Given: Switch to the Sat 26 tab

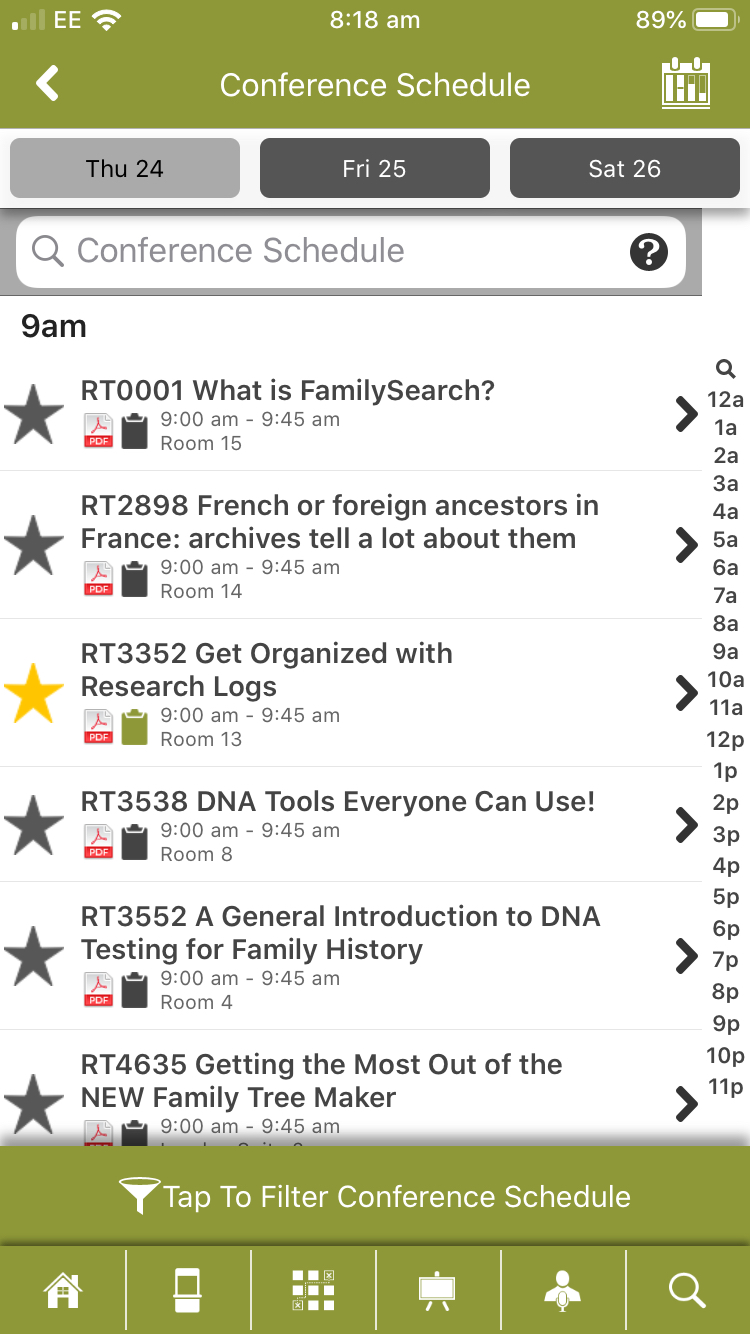Looking at the screenshot, I should [625, 168].
